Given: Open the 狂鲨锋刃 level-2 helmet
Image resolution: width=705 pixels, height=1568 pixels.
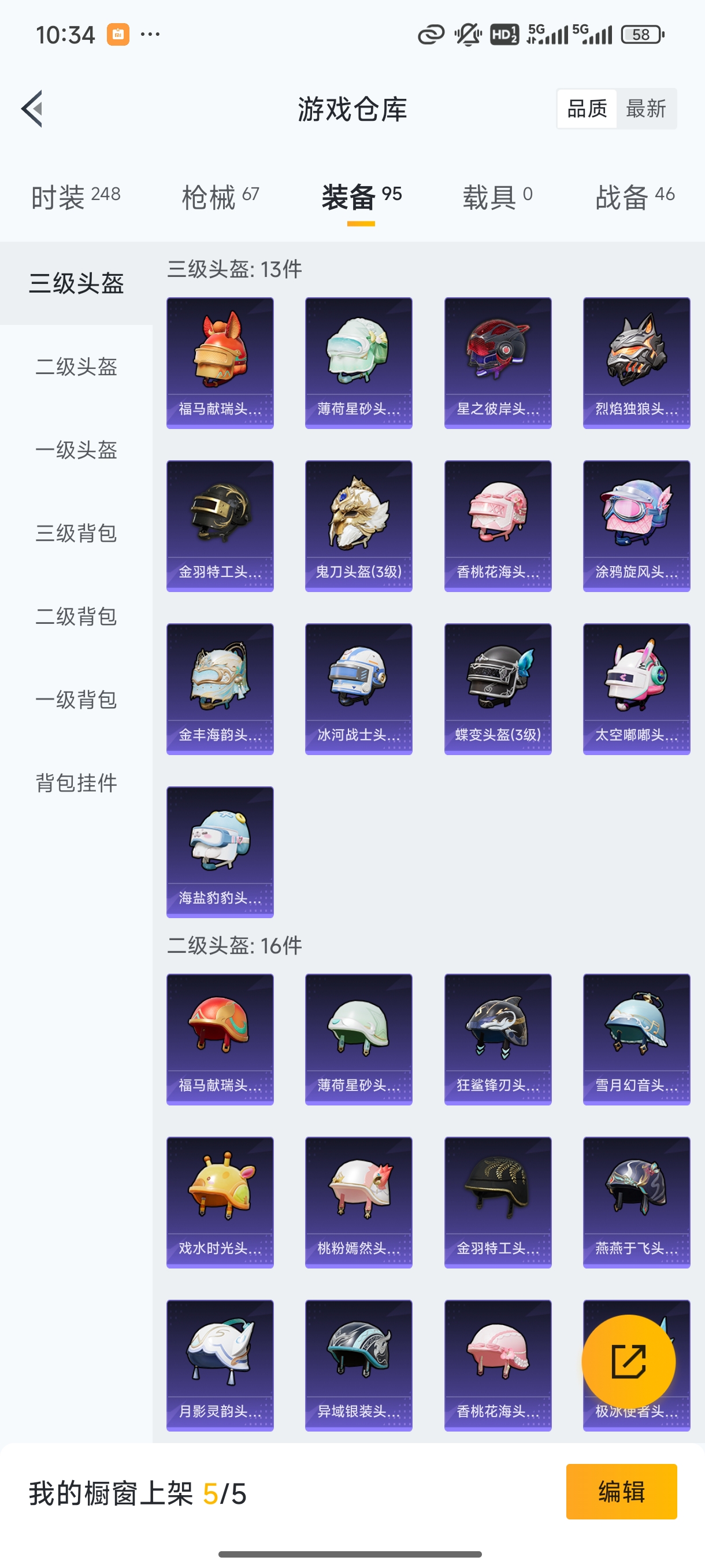Looking at the screenshot, I should 498,1040.
